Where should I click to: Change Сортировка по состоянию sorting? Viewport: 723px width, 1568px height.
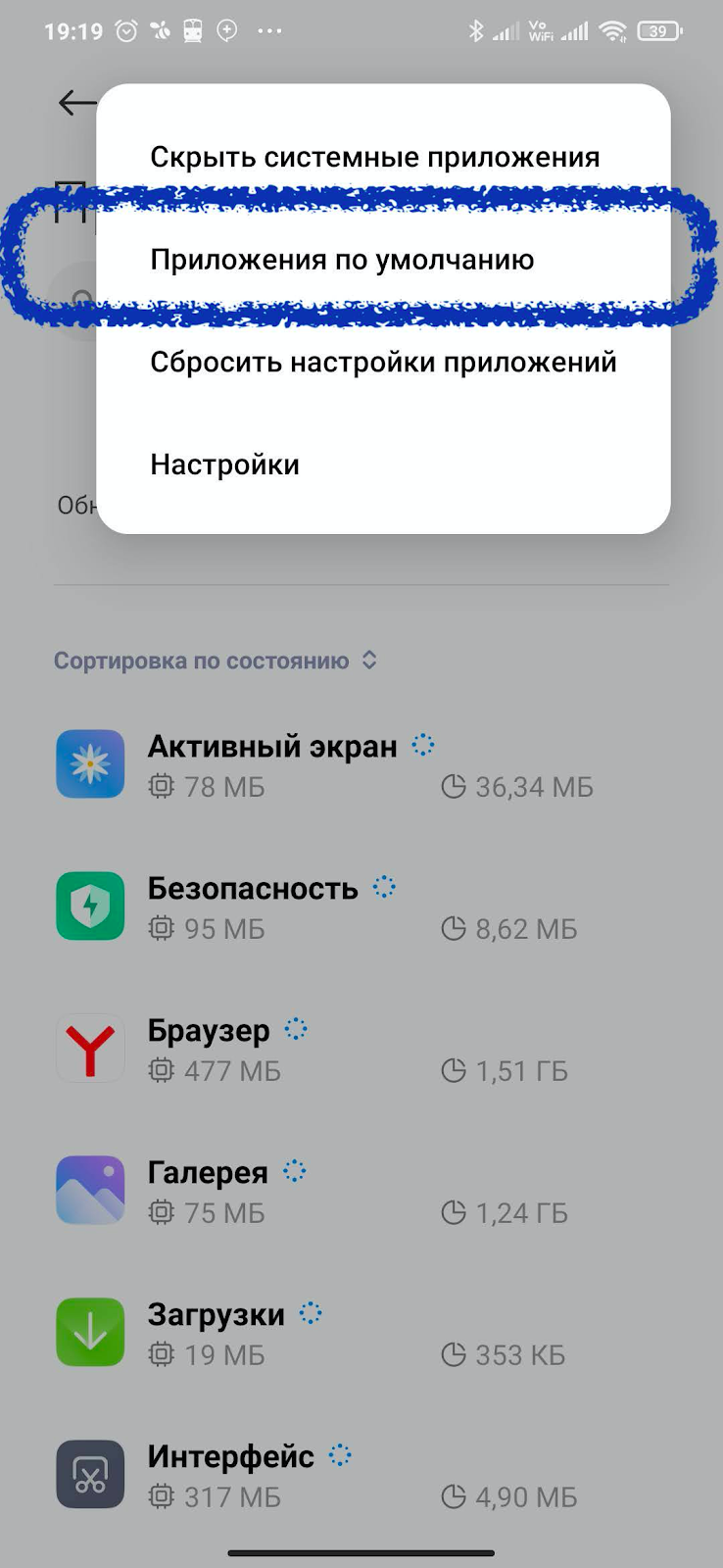[216, 661]
